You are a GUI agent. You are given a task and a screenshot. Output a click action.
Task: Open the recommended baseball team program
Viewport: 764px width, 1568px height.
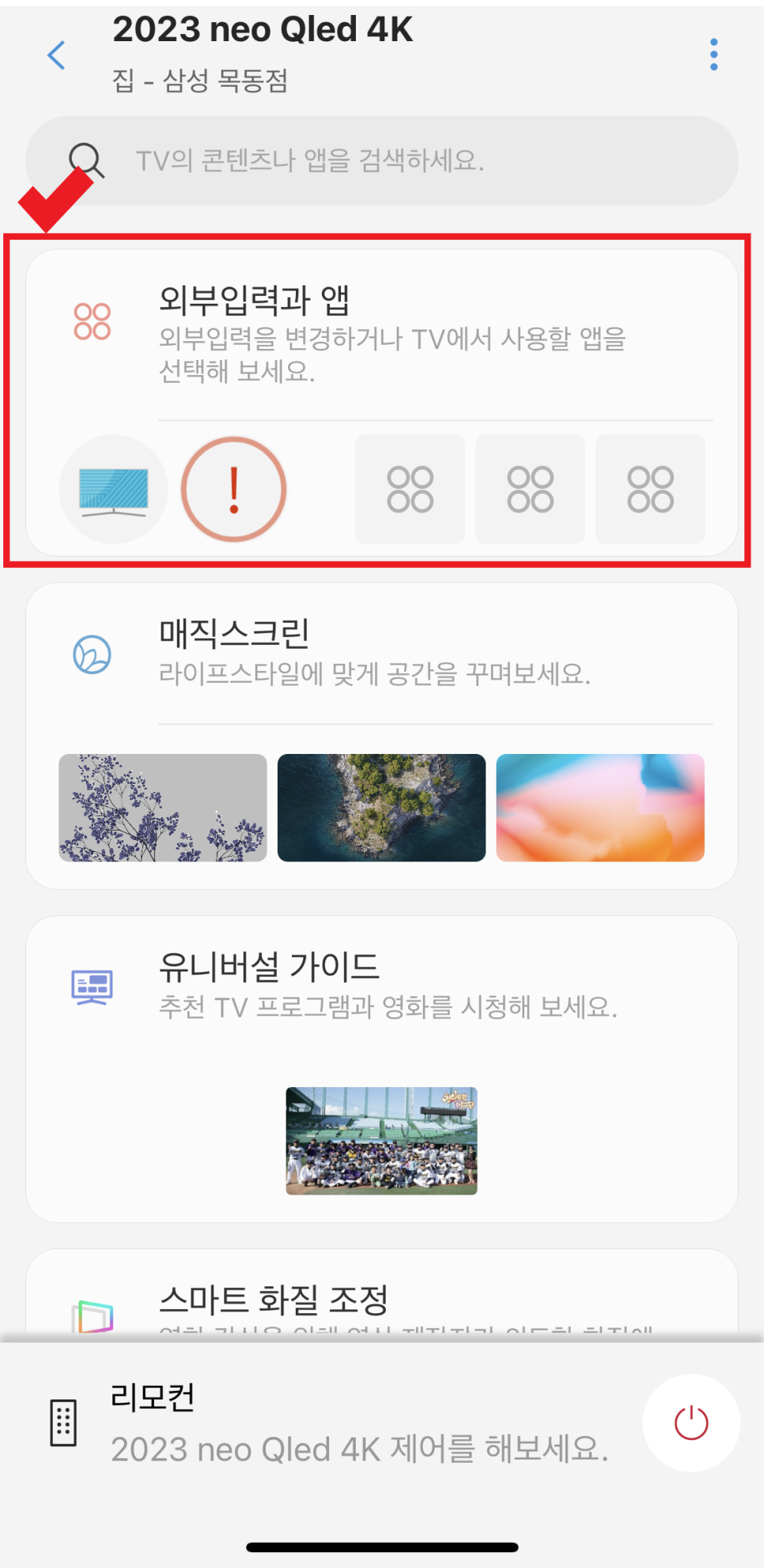coord(381,1140)
